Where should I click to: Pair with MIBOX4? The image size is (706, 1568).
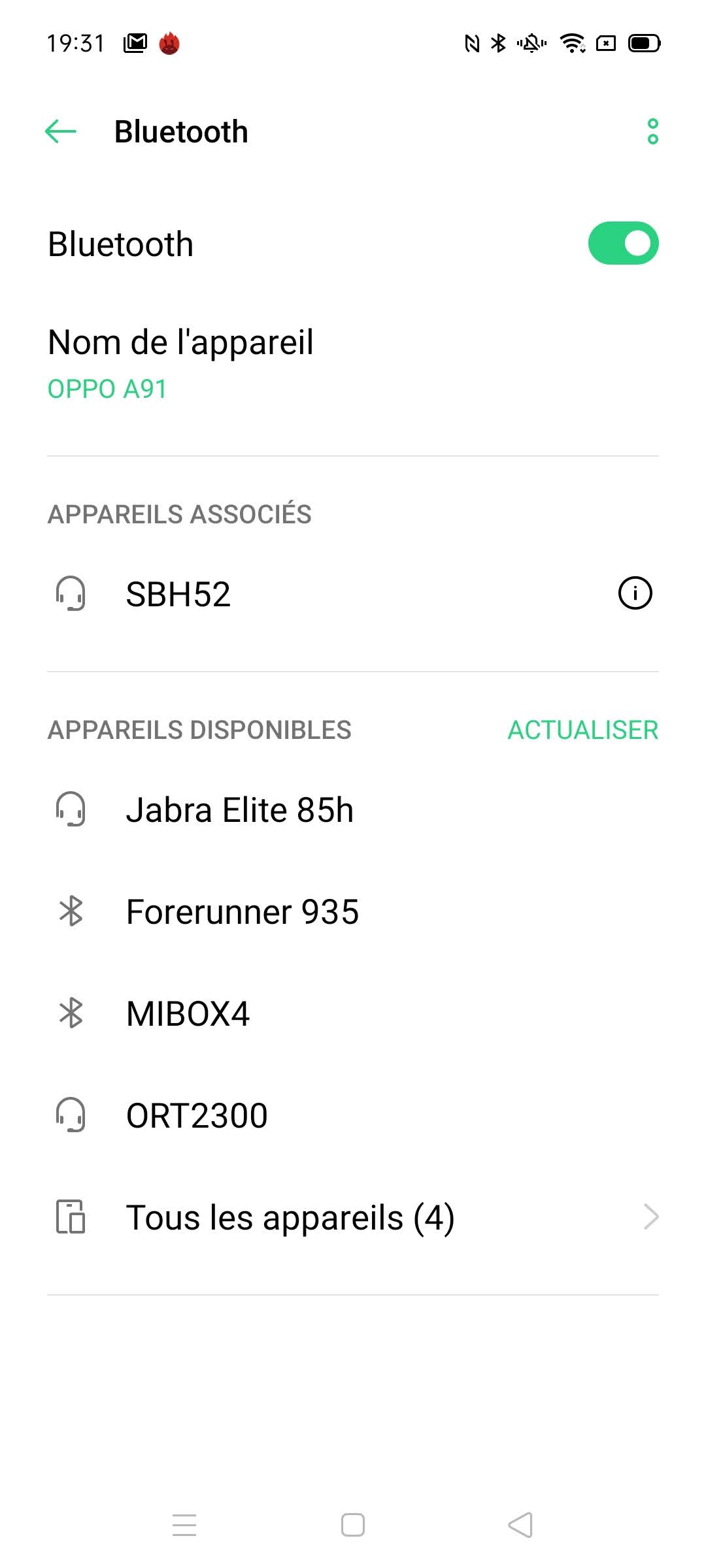pos(353,1014)
